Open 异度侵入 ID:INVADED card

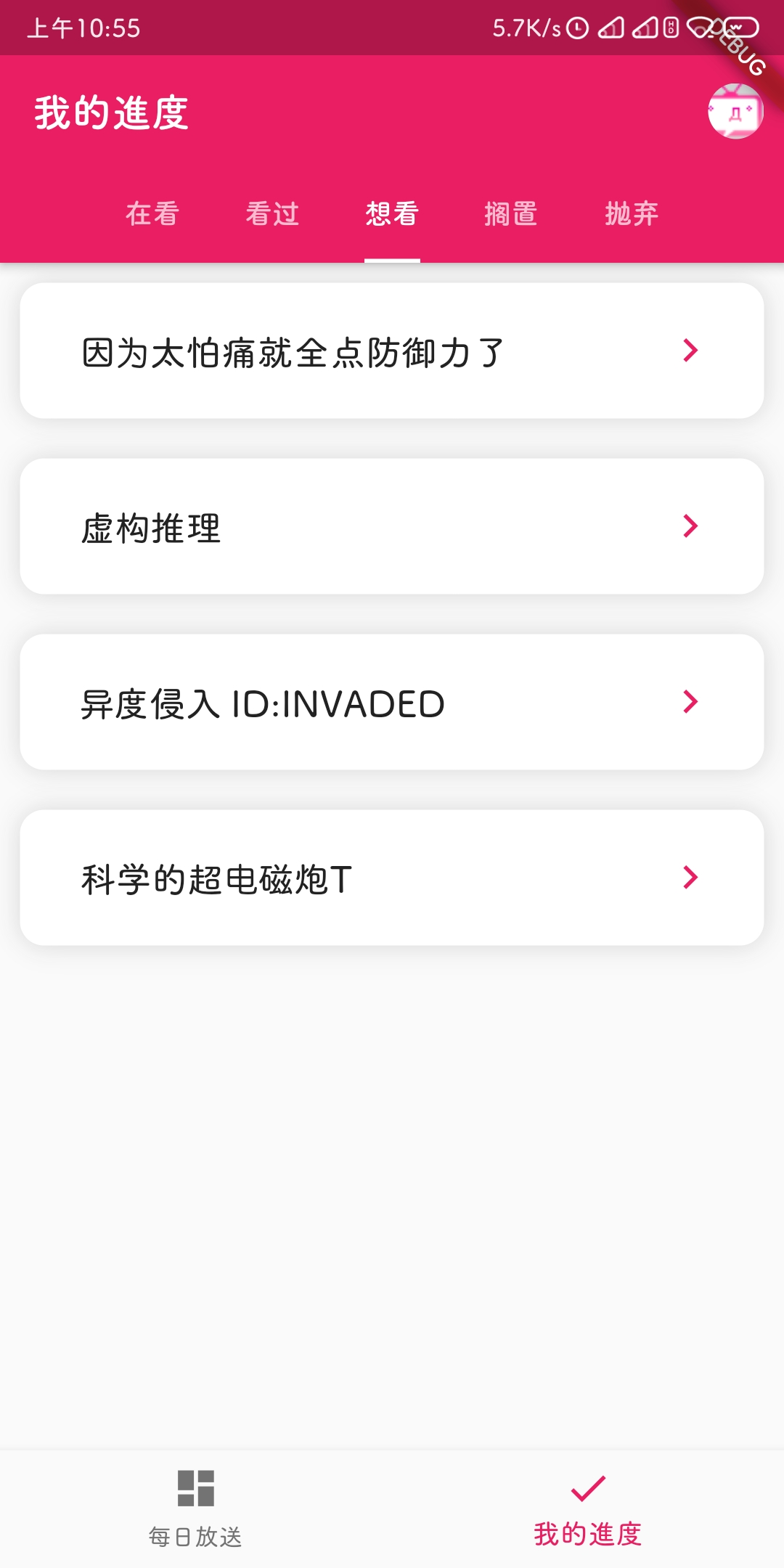click(392, 703)
